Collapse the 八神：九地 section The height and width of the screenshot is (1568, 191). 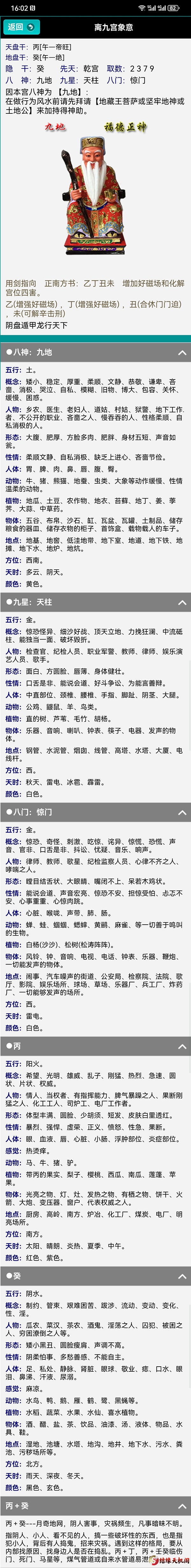[181, 352]
